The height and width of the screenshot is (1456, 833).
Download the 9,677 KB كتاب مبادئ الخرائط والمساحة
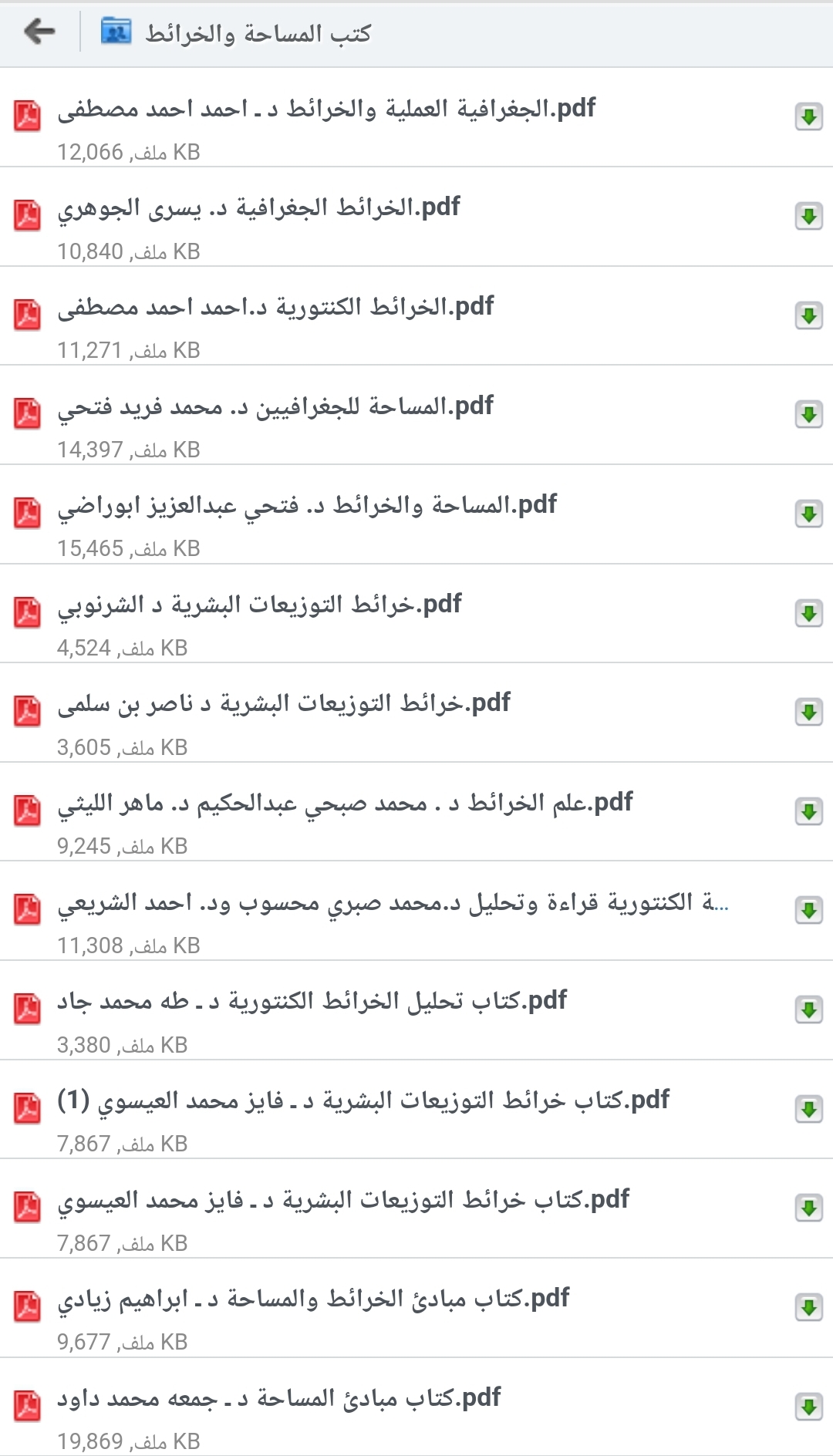click(808, 1307)
